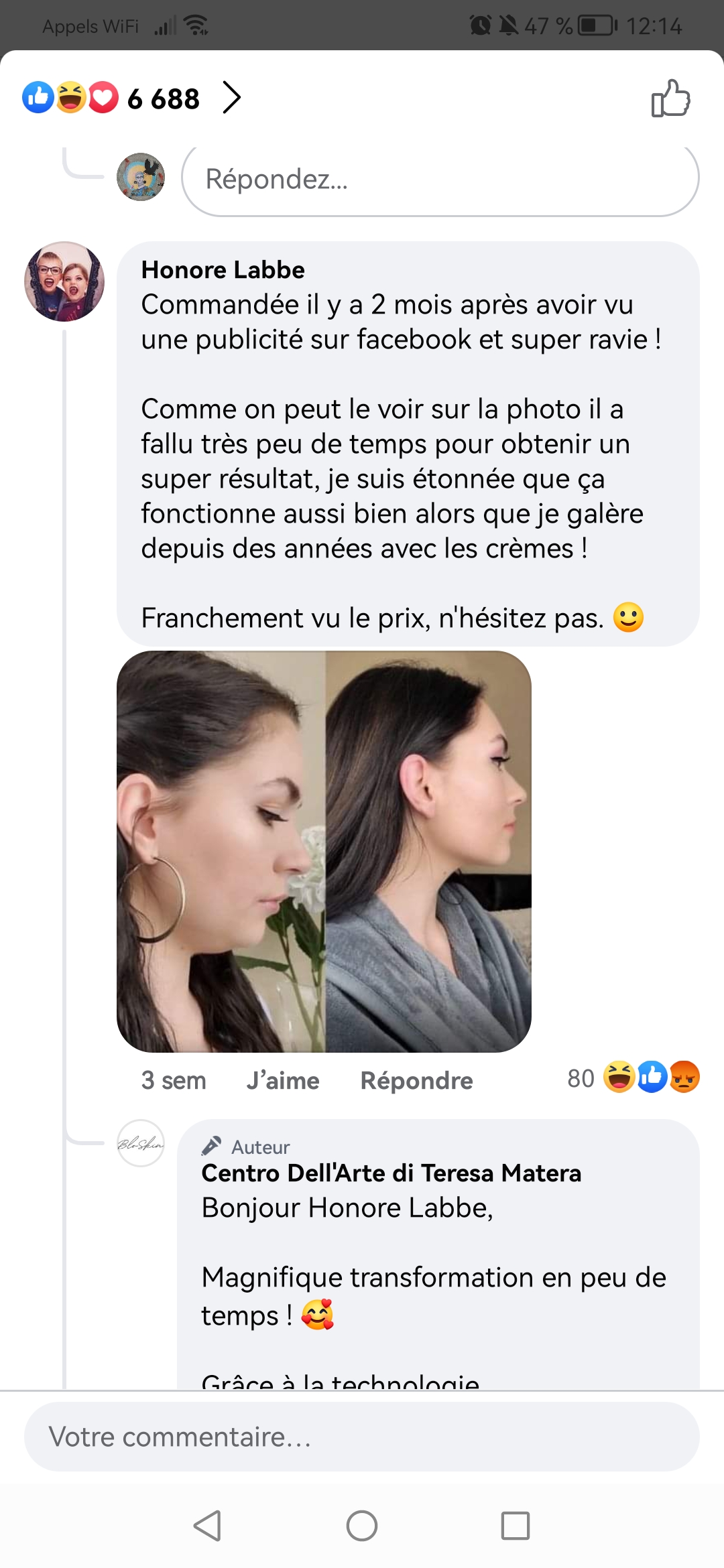The image size is (724, 1568).
Task: Open the 6 688 reactions list
Action: 164,99
